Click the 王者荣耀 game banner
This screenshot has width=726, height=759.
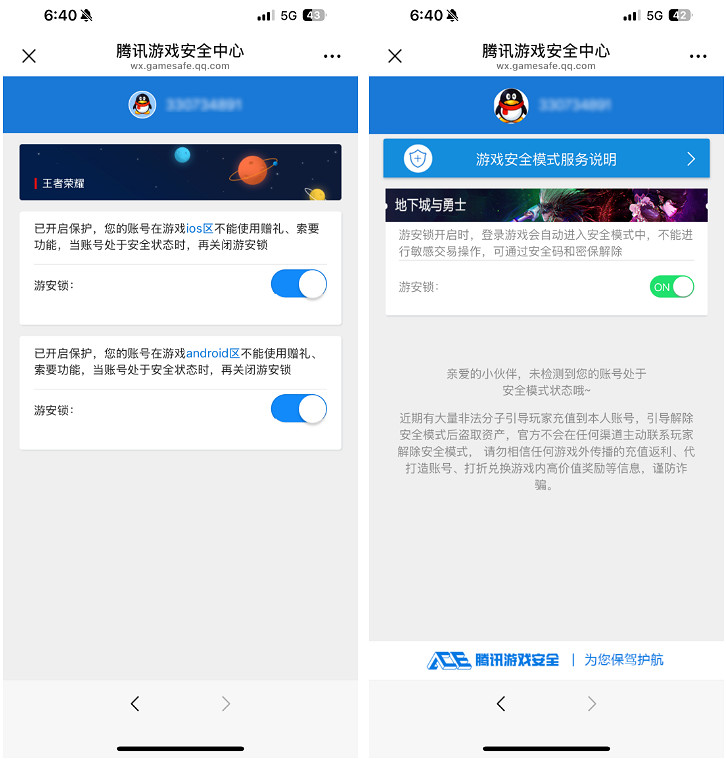[180, 172]
